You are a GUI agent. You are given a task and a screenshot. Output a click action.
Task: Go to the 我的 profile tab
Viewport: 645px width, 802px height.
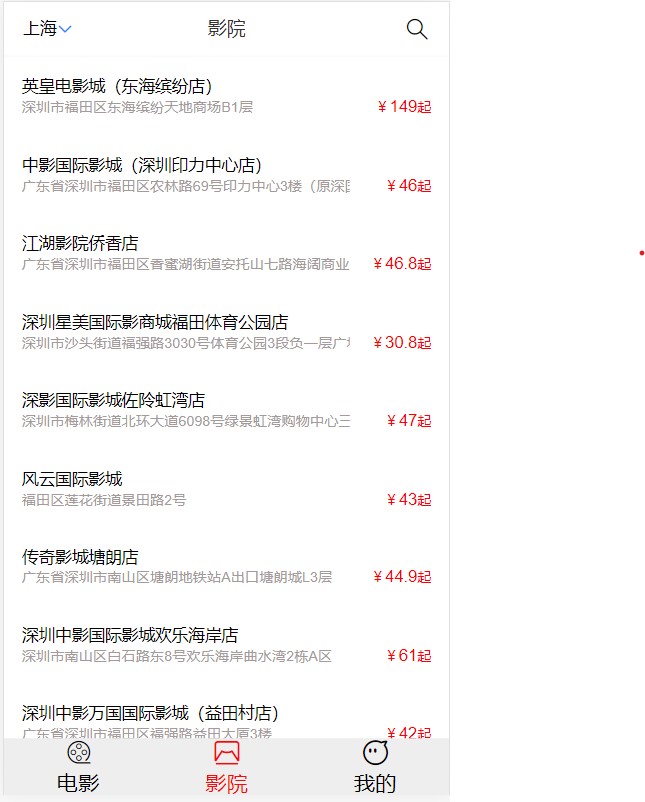click(x=375, y=768)
